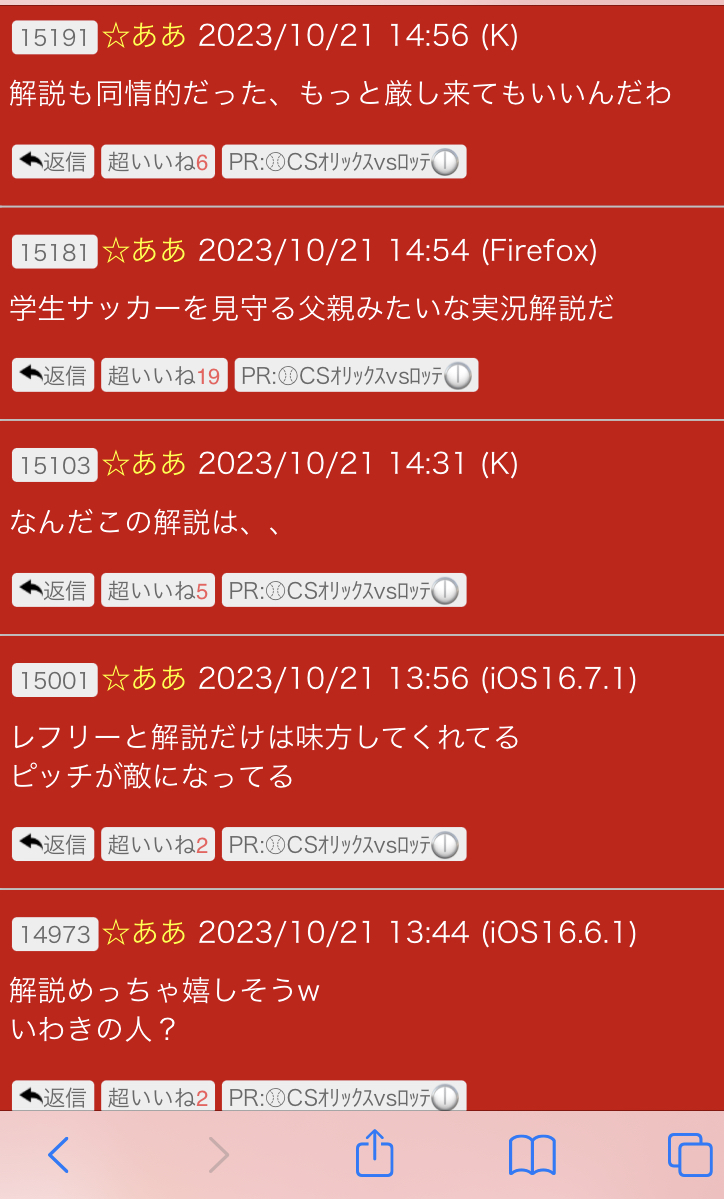The image size is (724, 1199).
Task: Open PR link under comment 15181
Action: [356, 375]
